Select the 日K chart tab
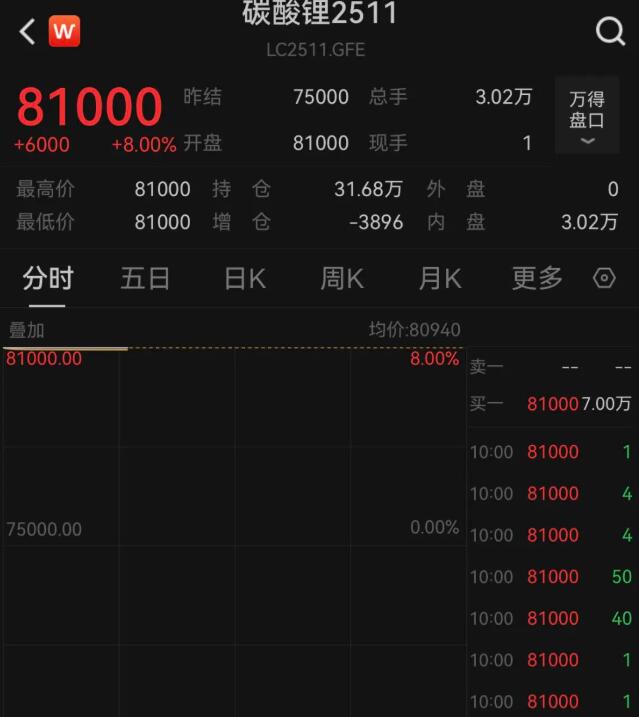 (245, 278)
